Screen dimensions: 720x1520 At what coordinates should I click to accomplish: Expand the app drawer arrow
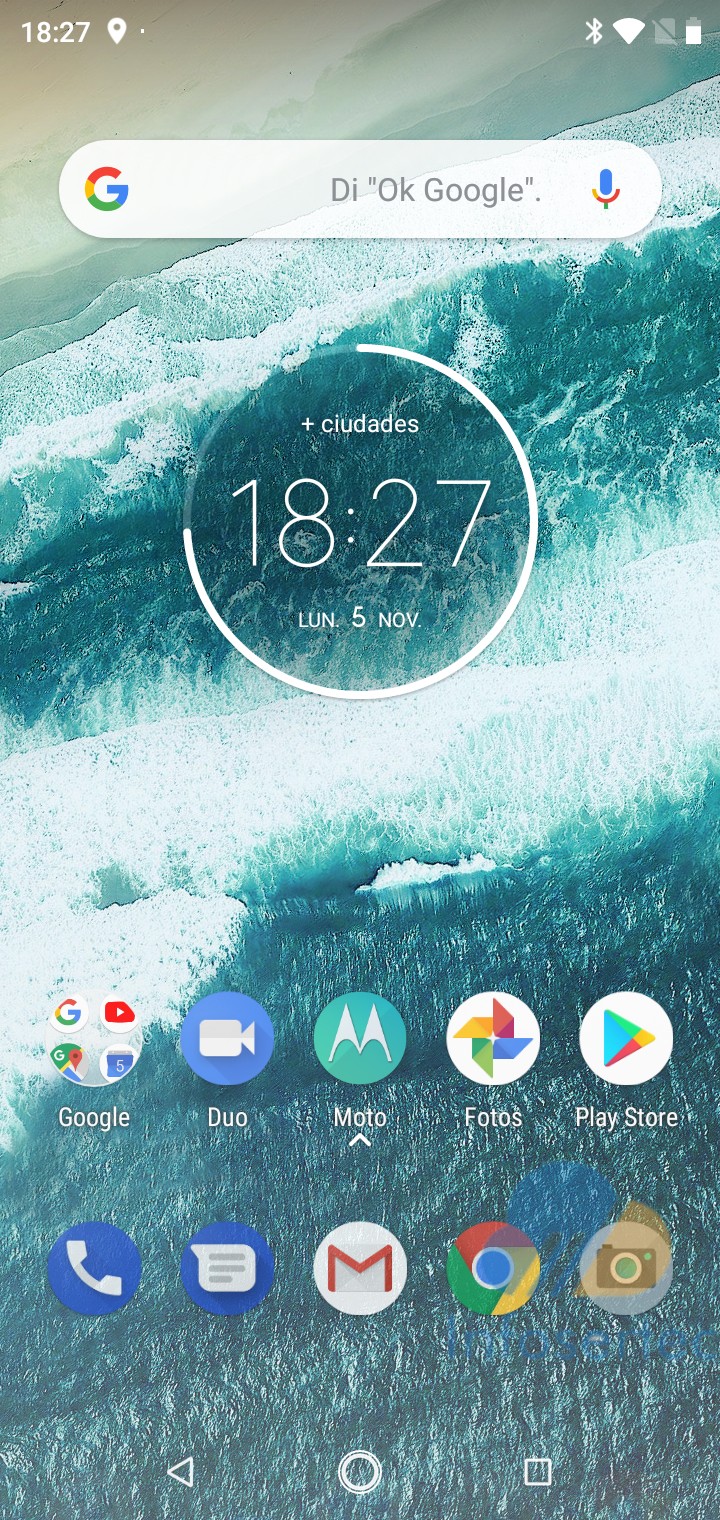360,1141
